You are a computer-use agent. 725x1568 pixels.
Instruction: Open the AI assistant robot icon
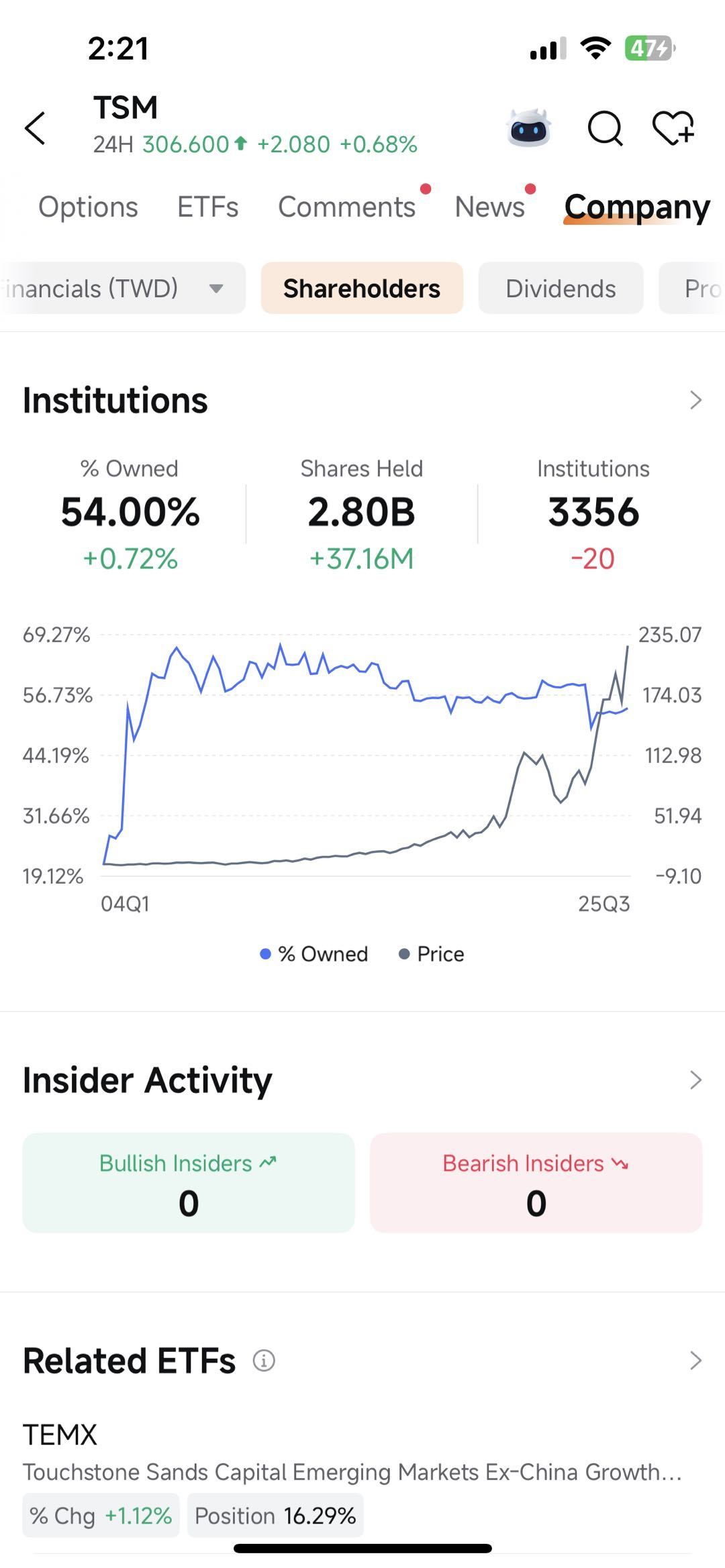click(x=529, y=127)
